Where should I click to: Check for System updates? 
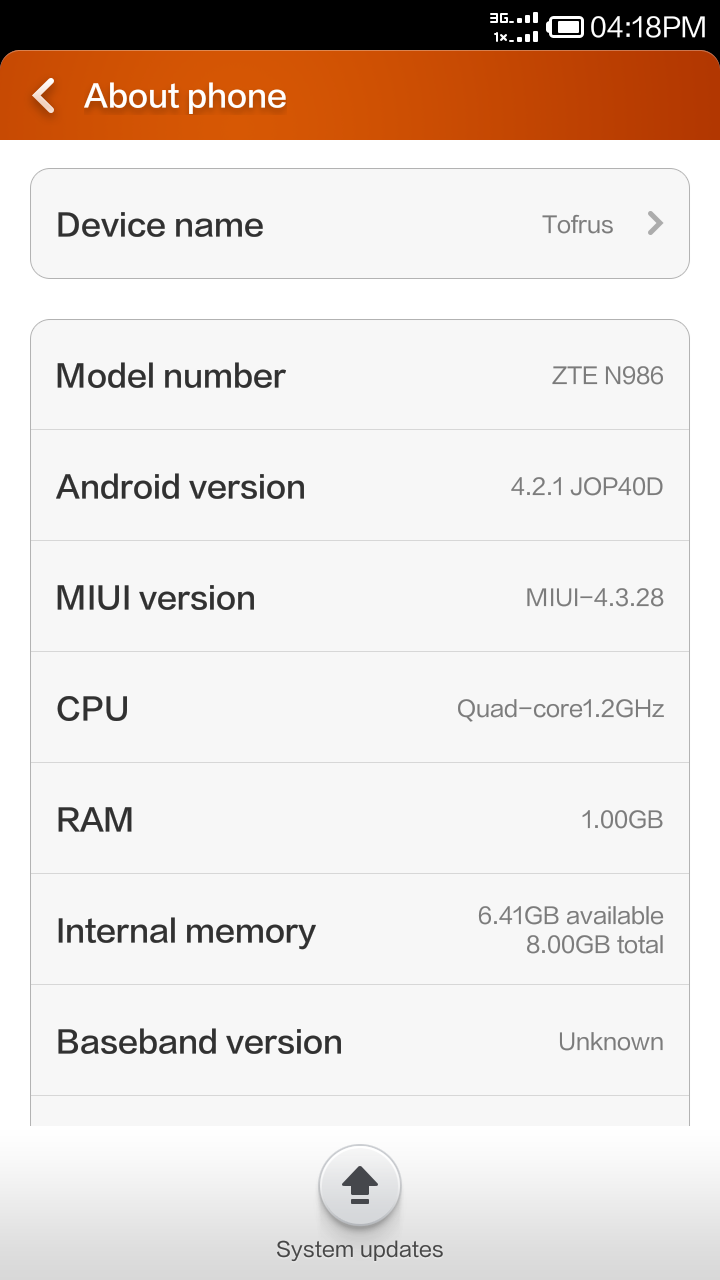click(360, 1187)
